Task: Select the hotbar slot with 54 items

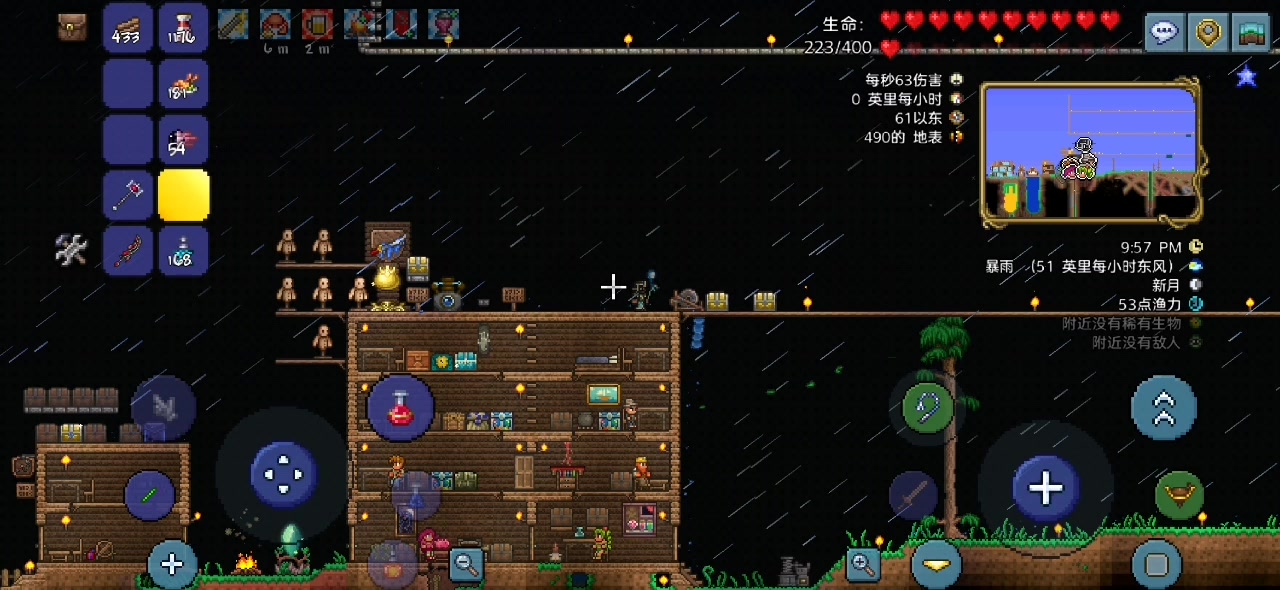Action: (184, 139)
